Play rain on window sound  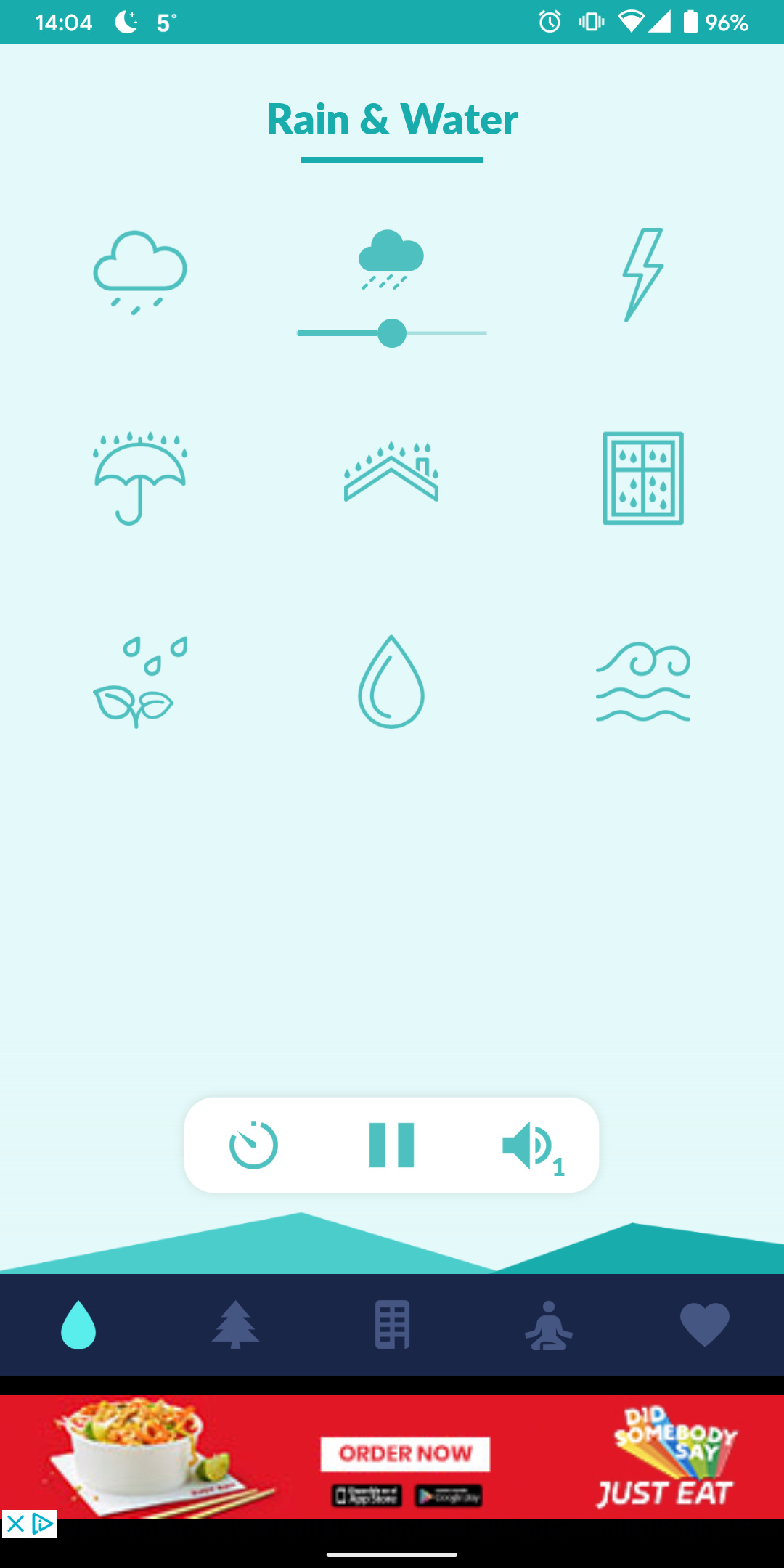point(643,478)
